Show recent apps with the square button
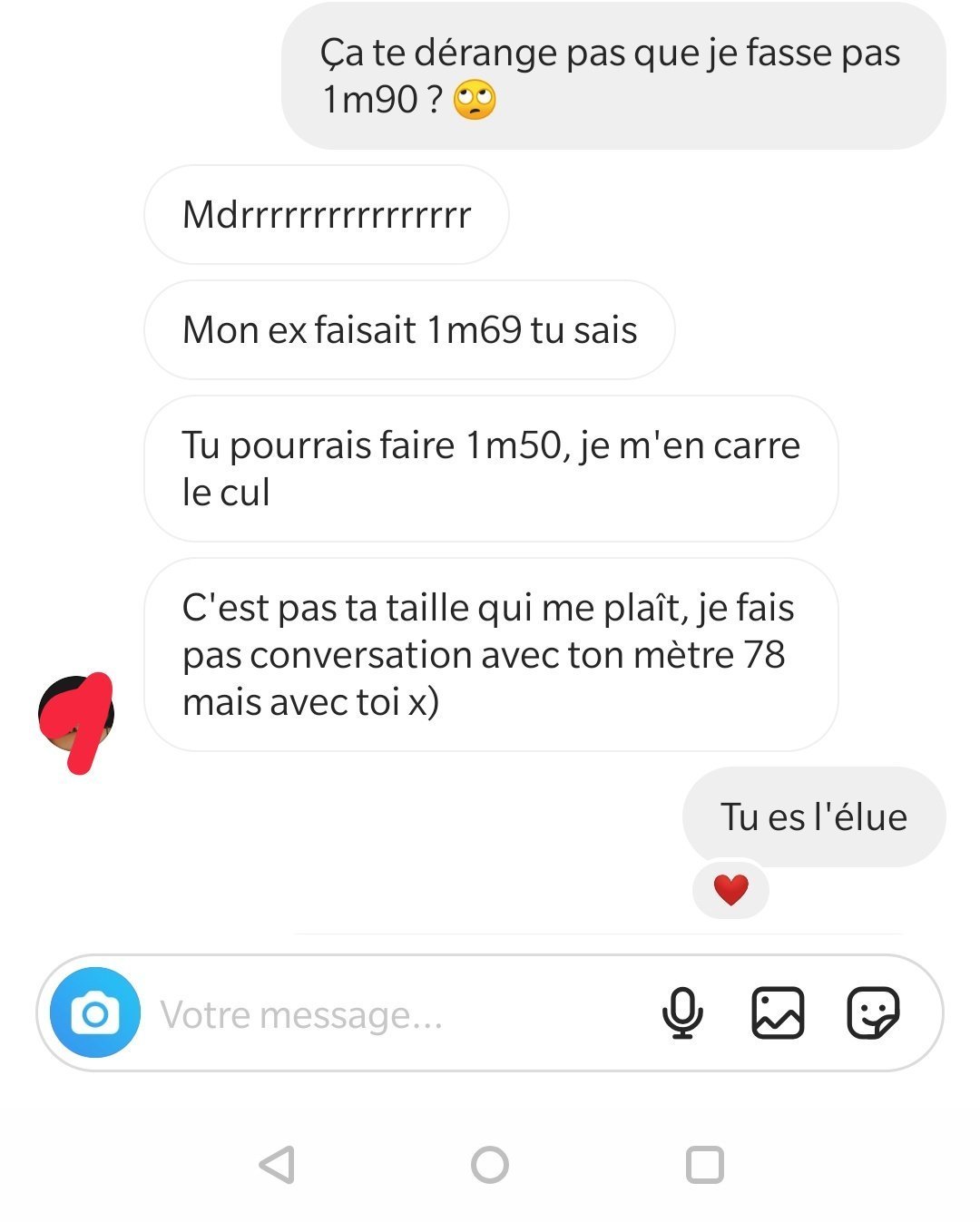The image size is (980, 1222). point(705,1165)
